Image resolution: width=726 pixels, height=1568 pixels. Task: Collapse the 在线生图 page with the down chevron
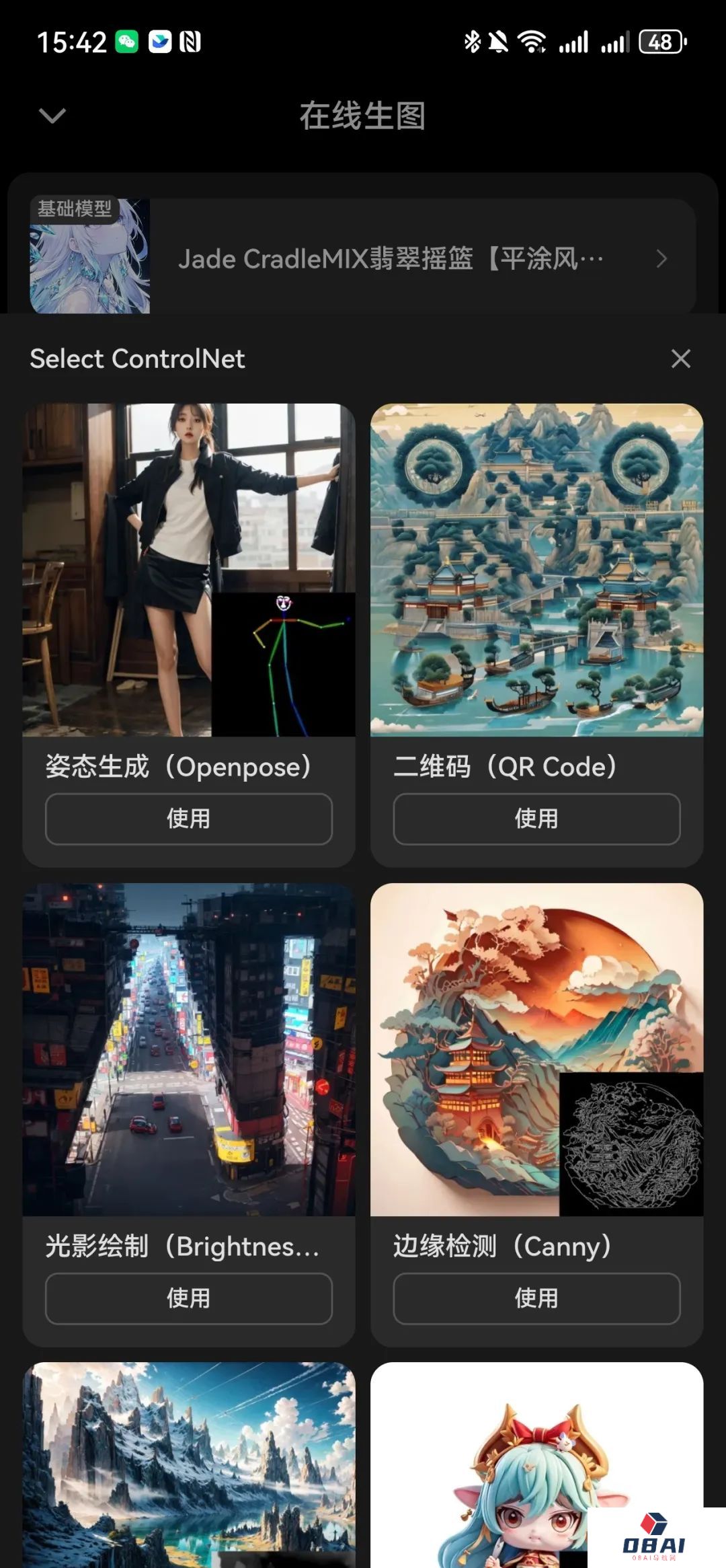click(51, 116)
